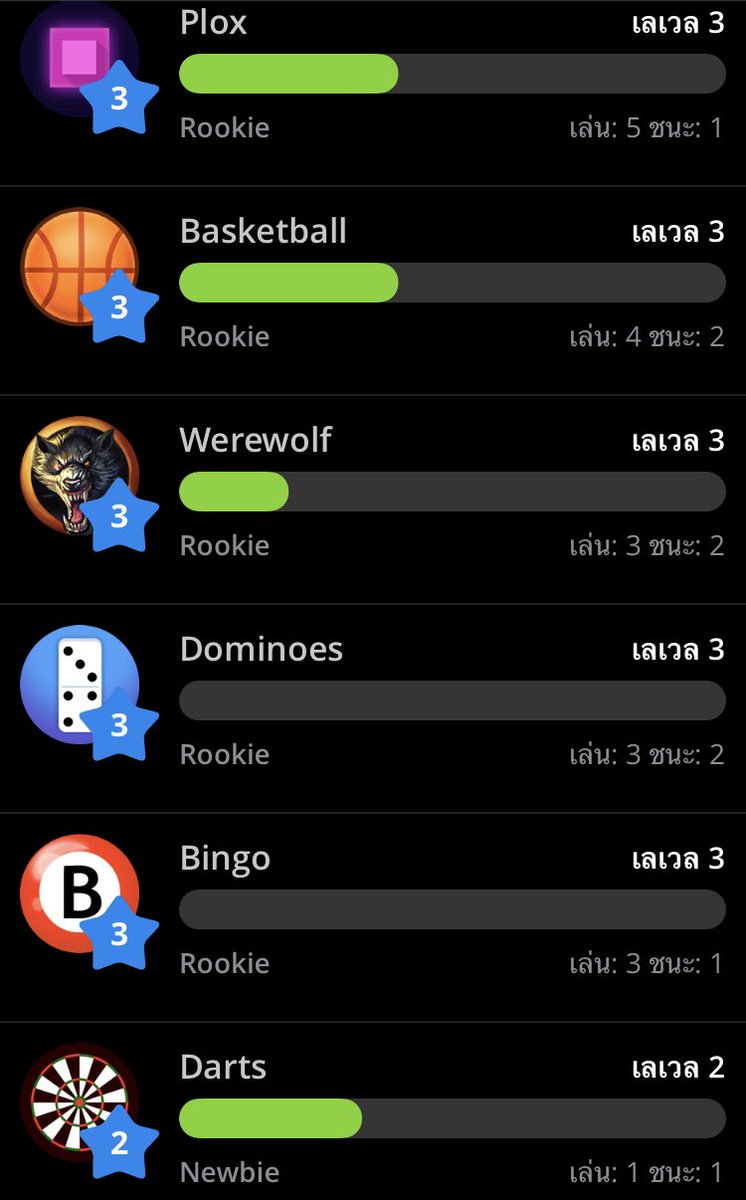Image resolution: width=746 pixels, height=1200 pixels.
Task: Open the Plox game stats row
Action: [x=373, y=93]
